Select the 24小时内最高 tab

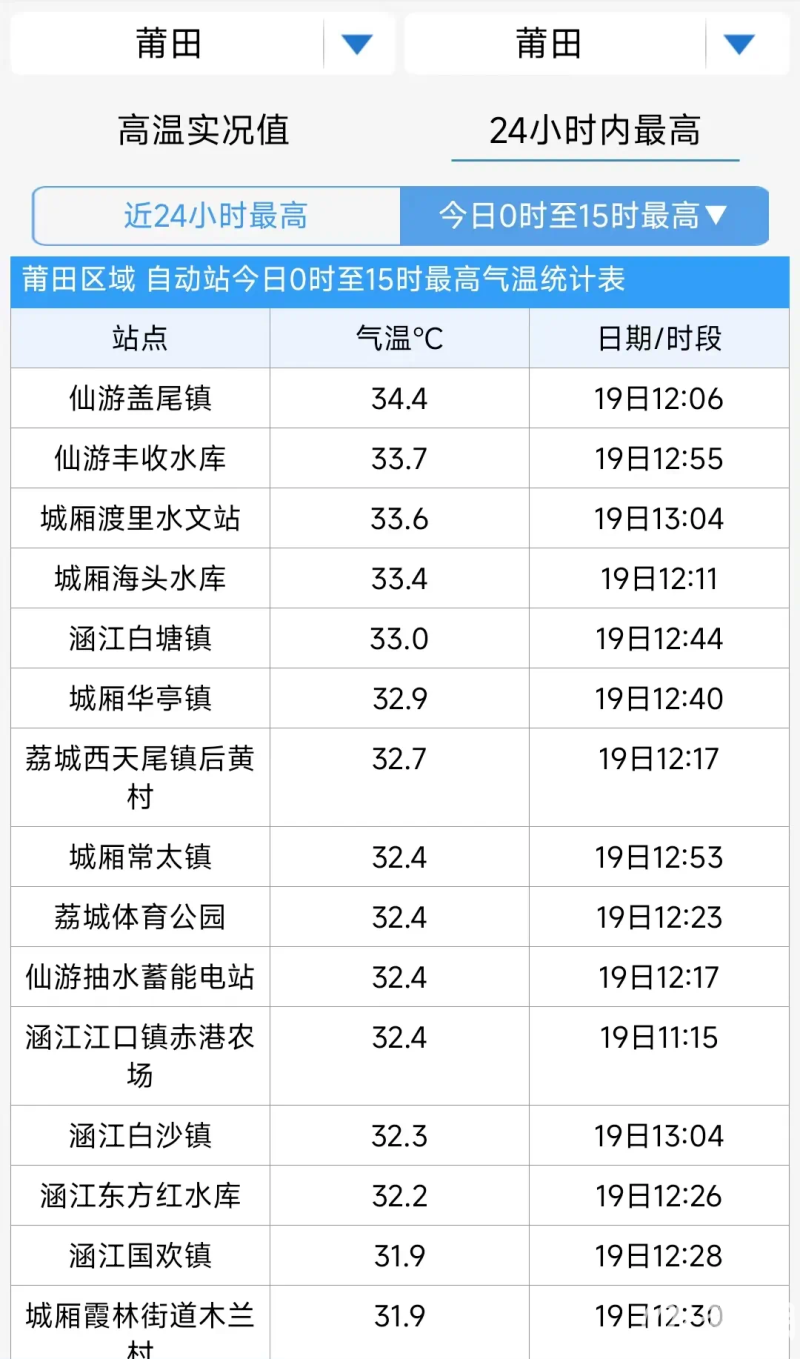point(595,130)
